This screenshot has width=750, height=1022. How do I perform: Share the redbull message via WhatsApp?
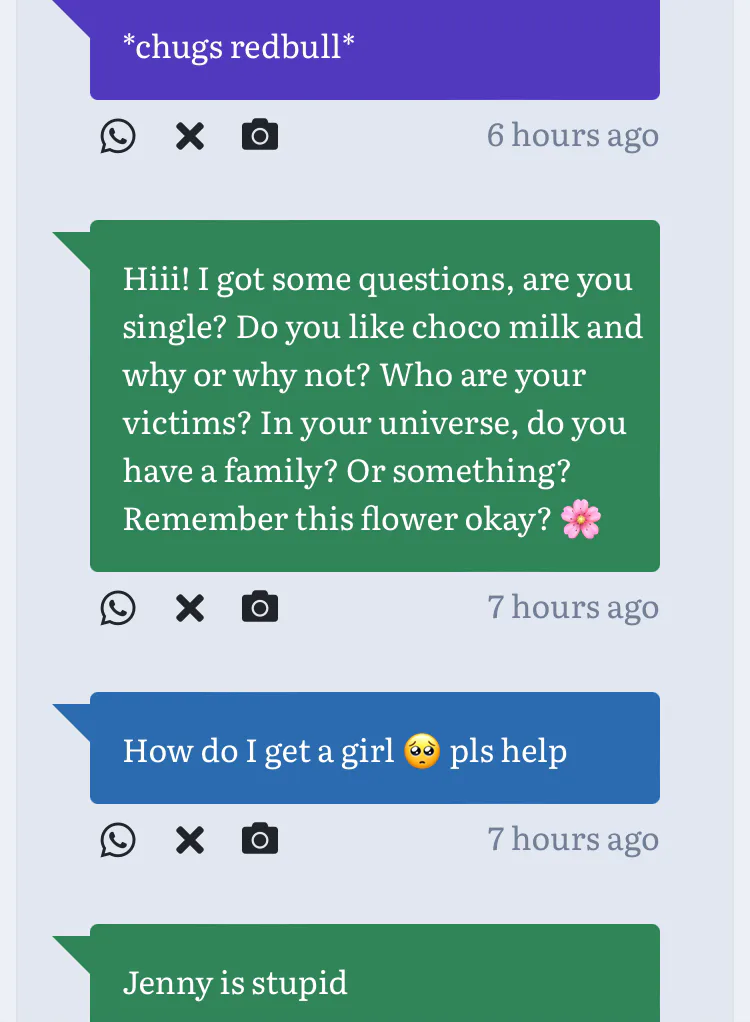[x=118, y=136]
